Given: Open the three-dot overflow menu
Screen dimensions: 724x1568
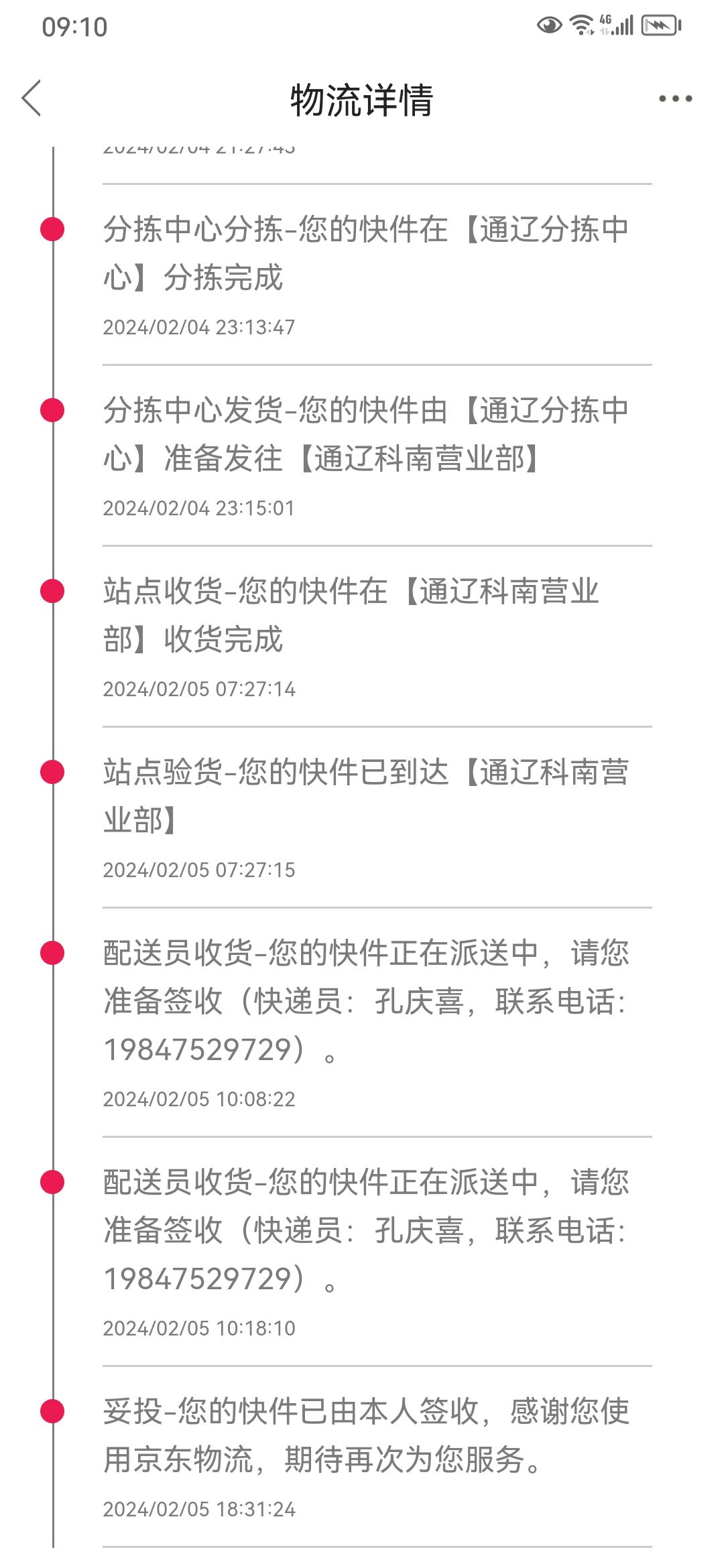Looking at the screenshot, I should (675, 99).
